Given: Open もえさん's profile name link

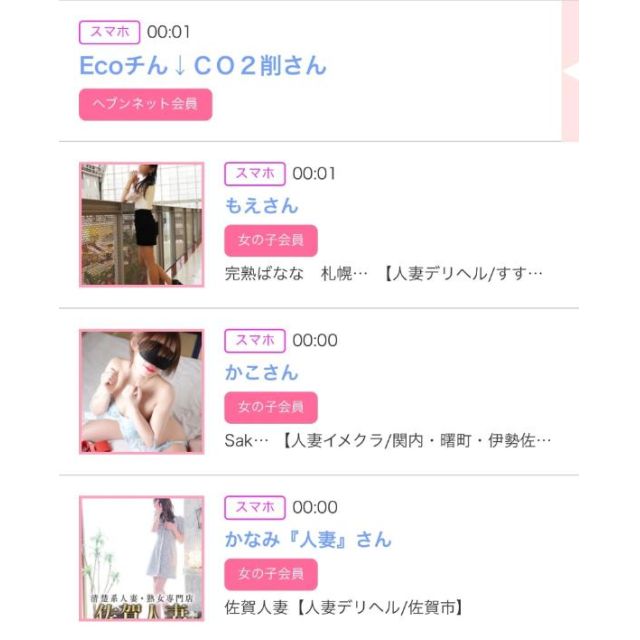Looking at the screenshot, I should point(262,206).
